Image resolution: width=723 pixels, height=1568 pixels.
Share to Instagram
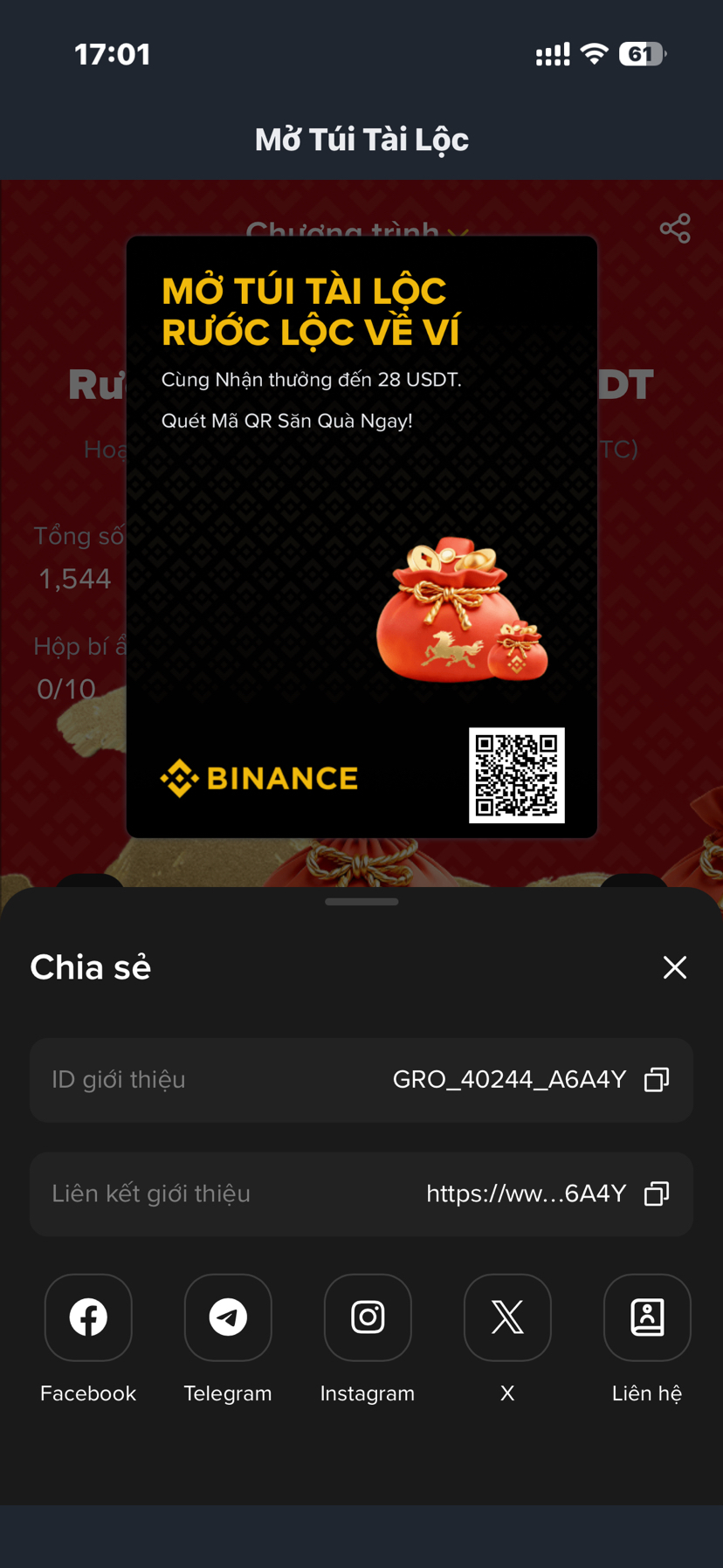pos(368,1317)
